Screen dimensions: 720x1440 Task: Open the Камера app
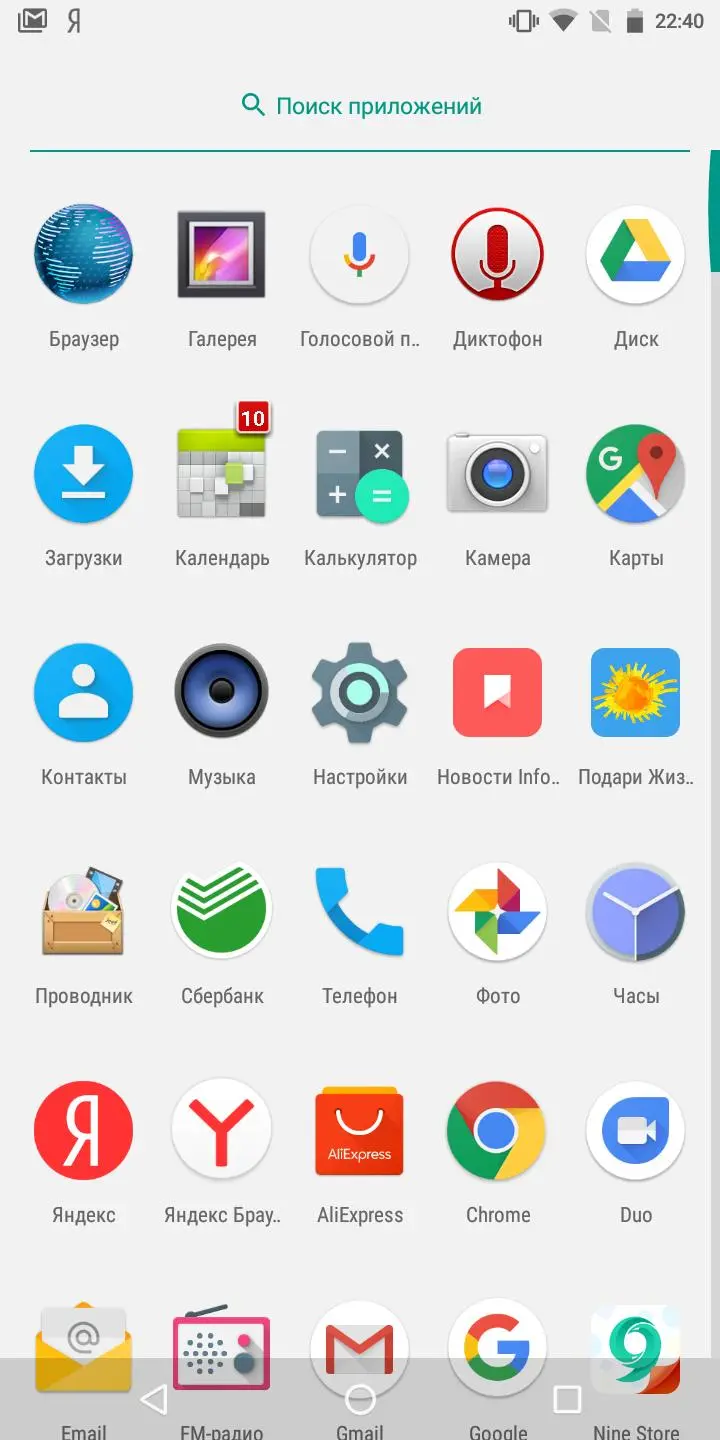pos(497,473)
